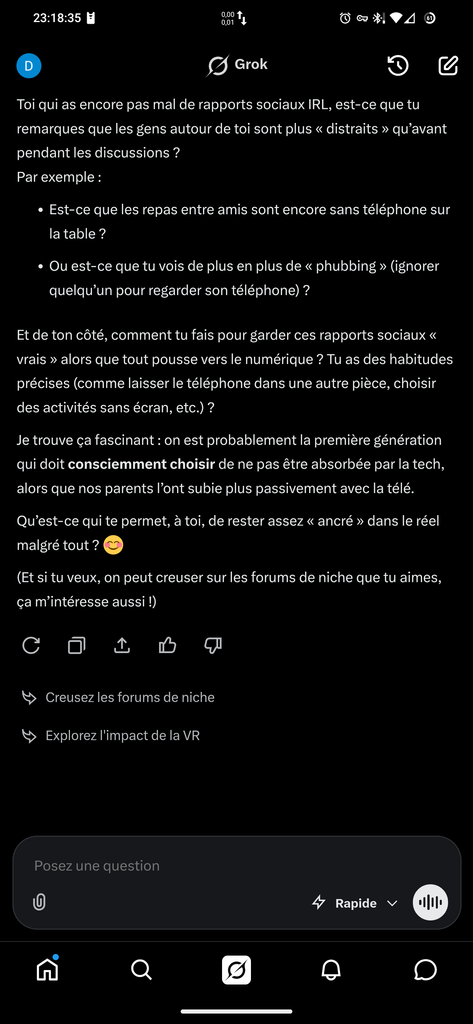Dislike the response with thumbs down

pos(213,646)
